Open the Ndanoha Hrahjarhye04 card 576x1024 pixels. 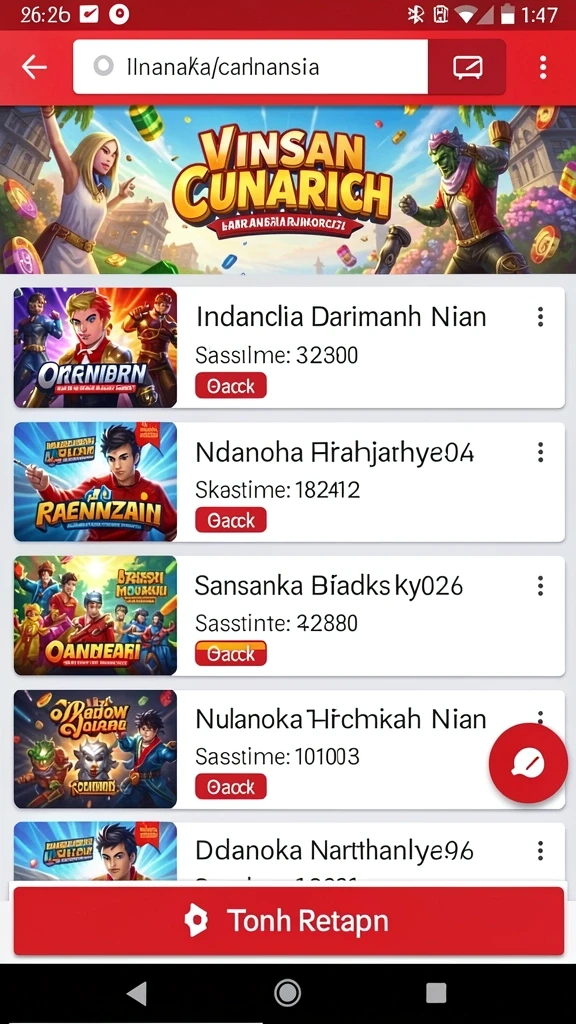pos(289,482)
